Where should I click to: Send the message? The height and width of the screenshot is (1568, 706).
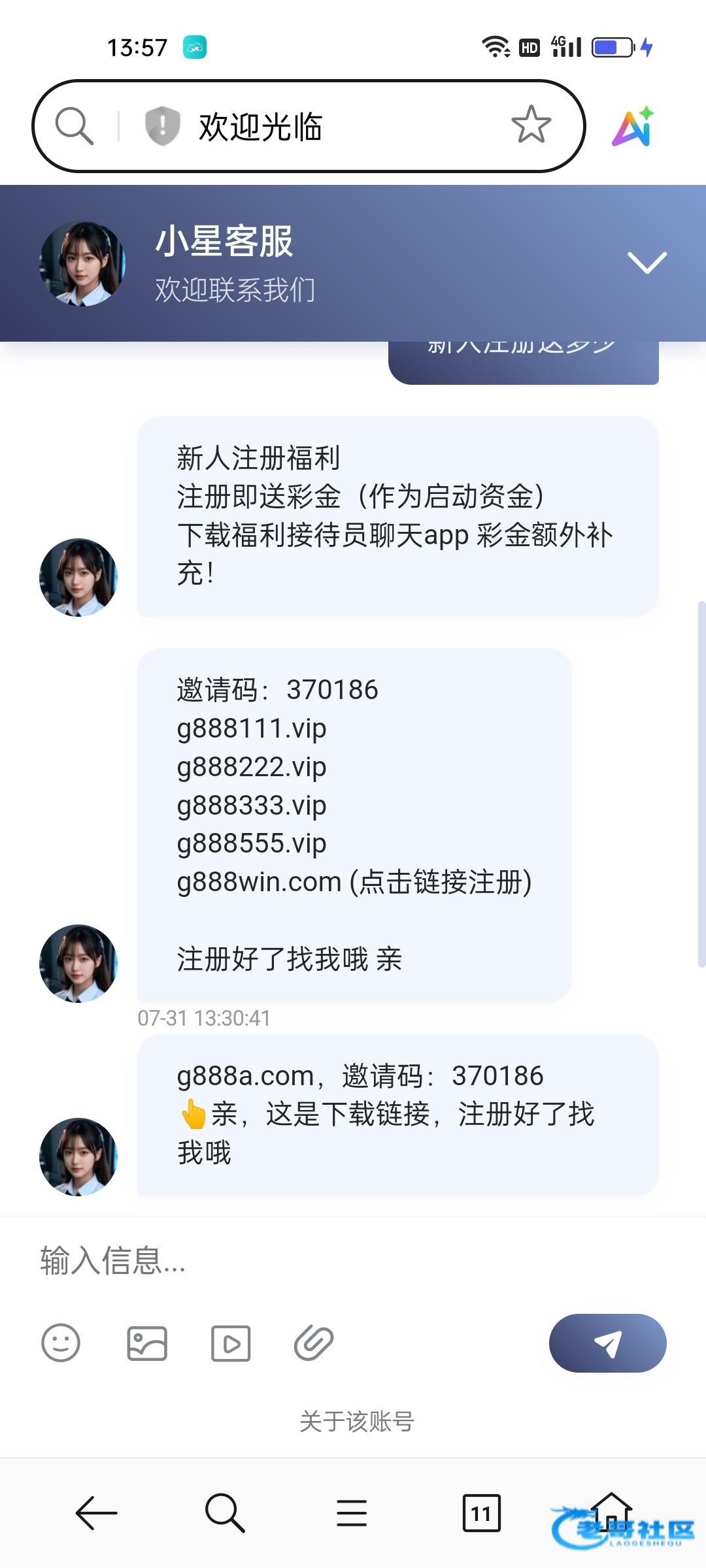click(607, 1343)
